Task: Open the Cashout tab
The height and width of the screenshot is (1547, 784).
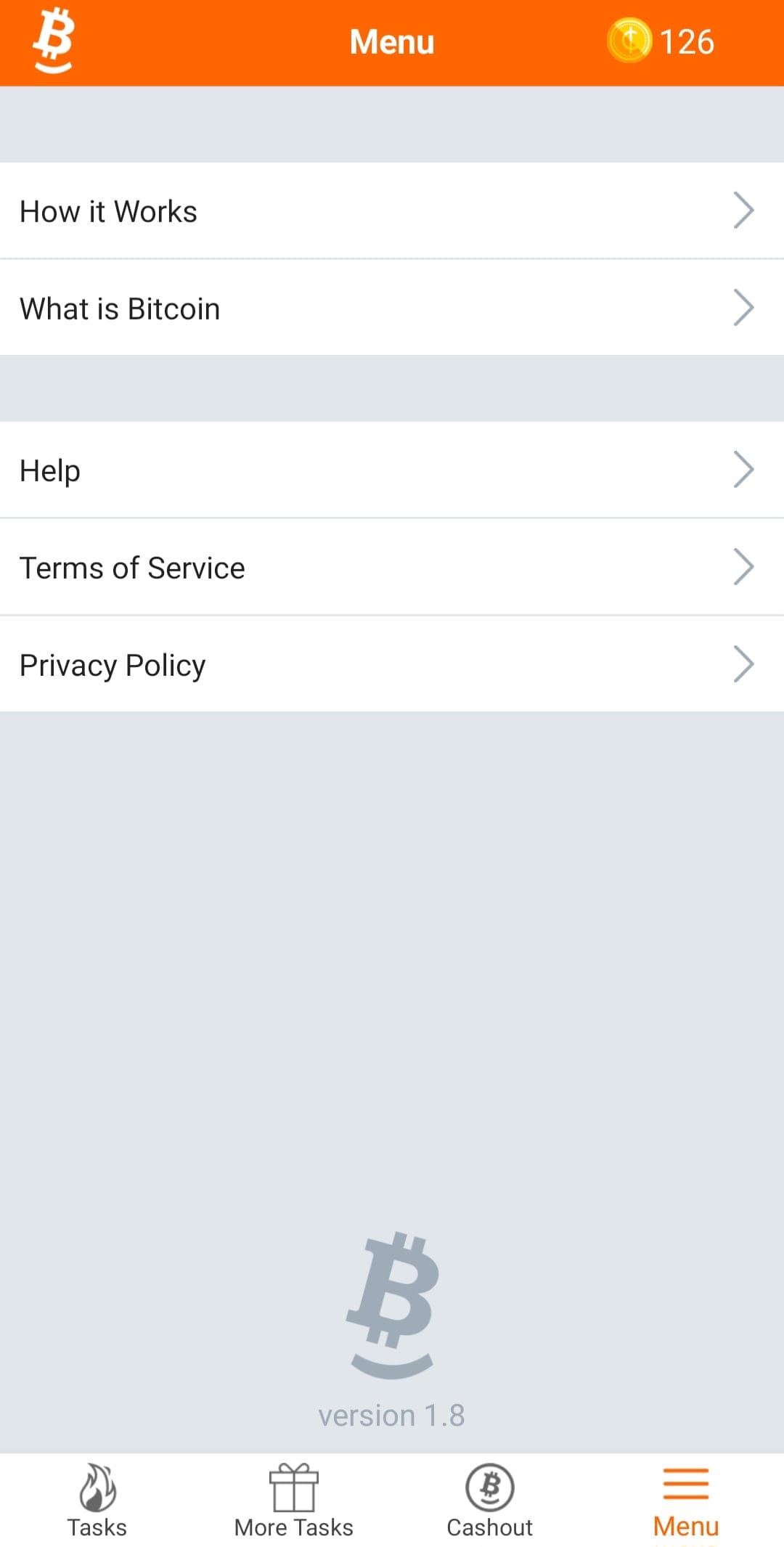Action: 489,1501
